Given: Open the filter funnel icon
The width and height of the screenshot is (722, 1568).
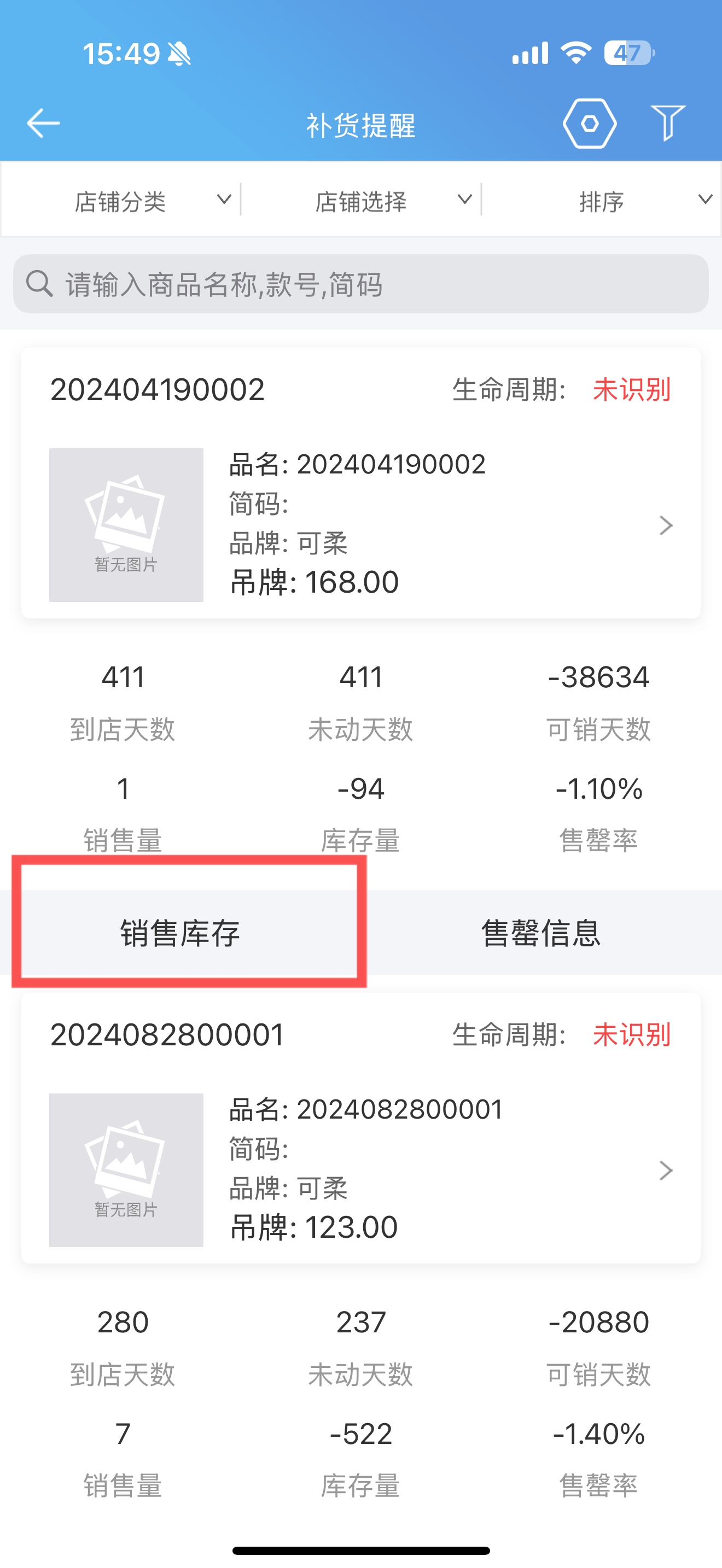Looking at the screenshot, I should pyautogui.click(x=668, y=122).
